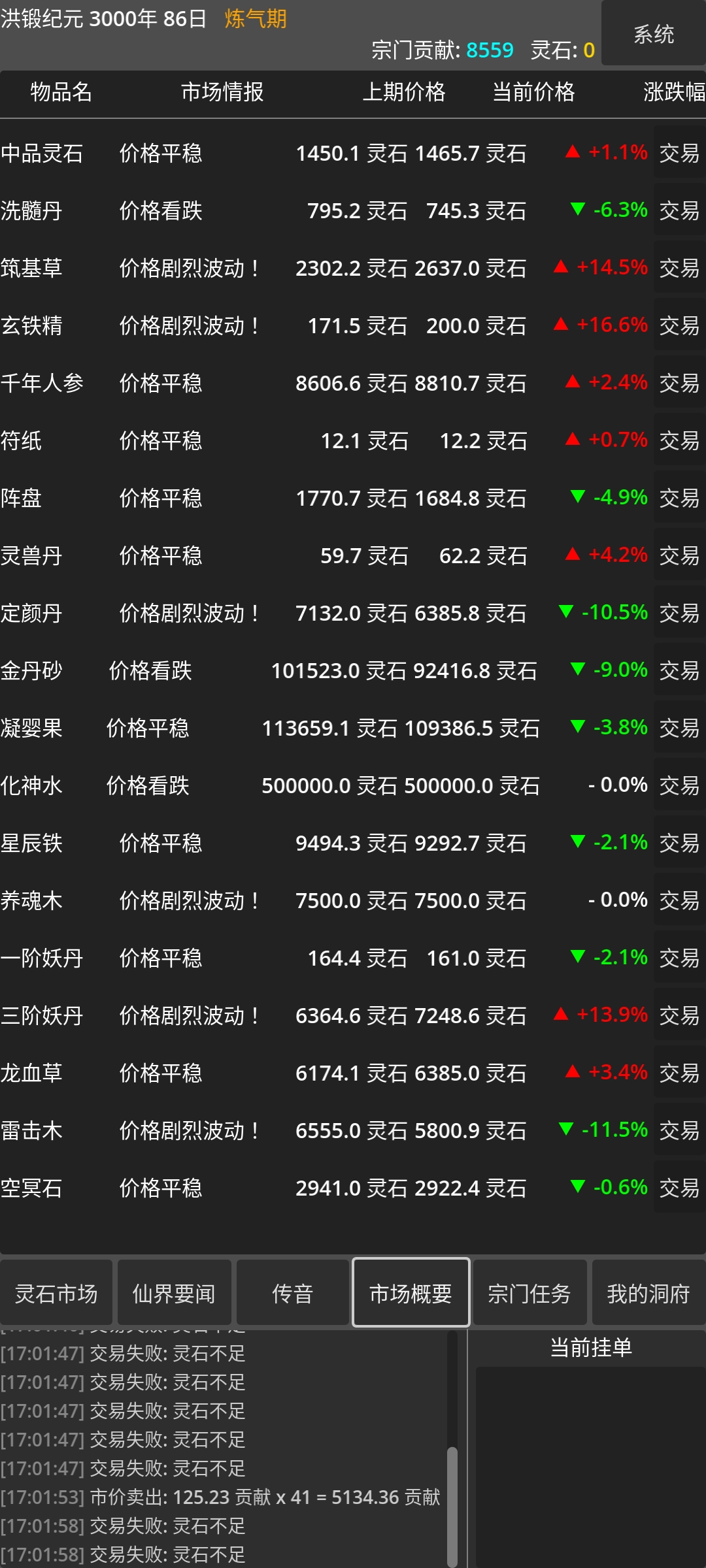Tap 交易 beside 金丹砂

(x=679, y=670)
